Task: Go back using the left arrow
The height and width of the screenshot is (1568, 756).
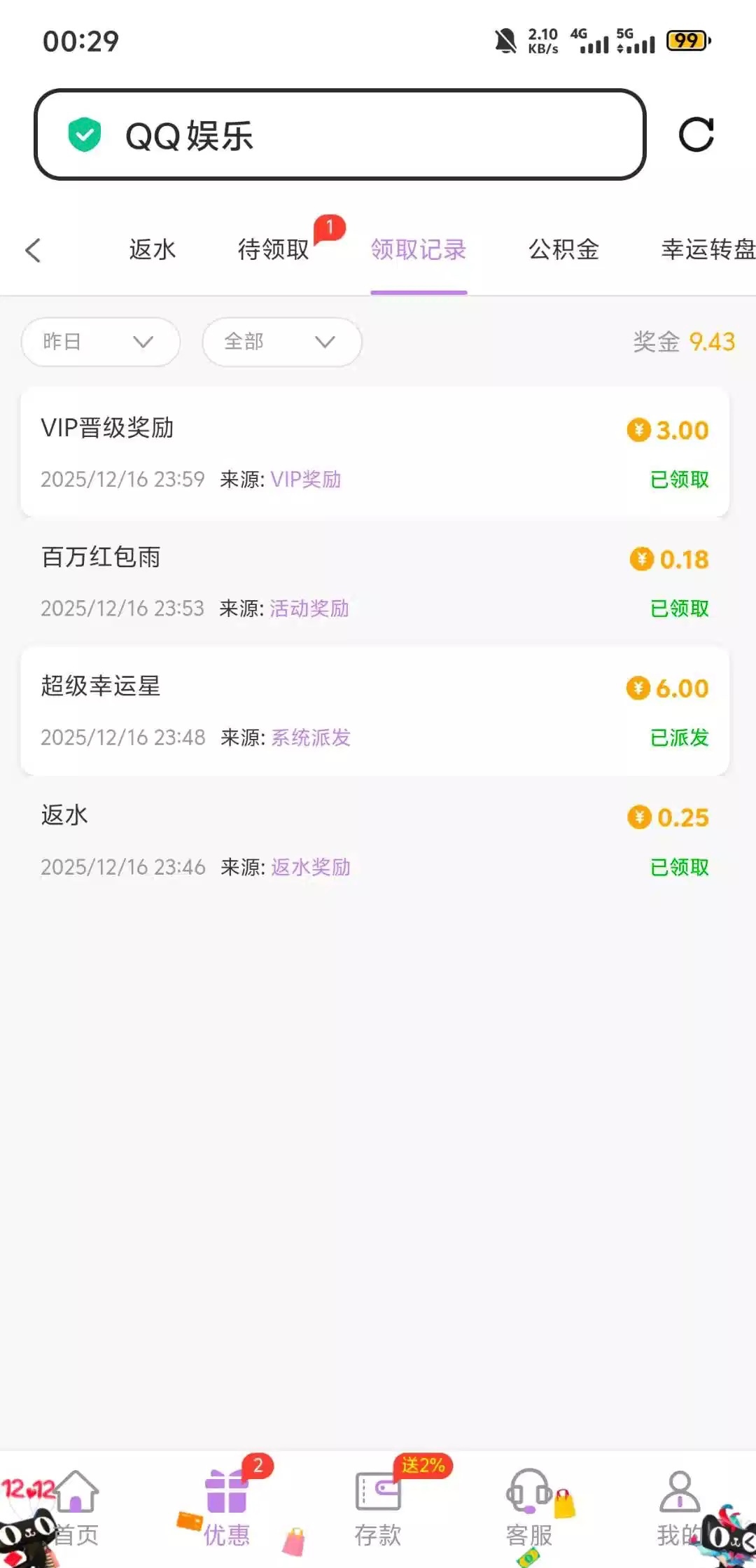Action: (33, 250)
